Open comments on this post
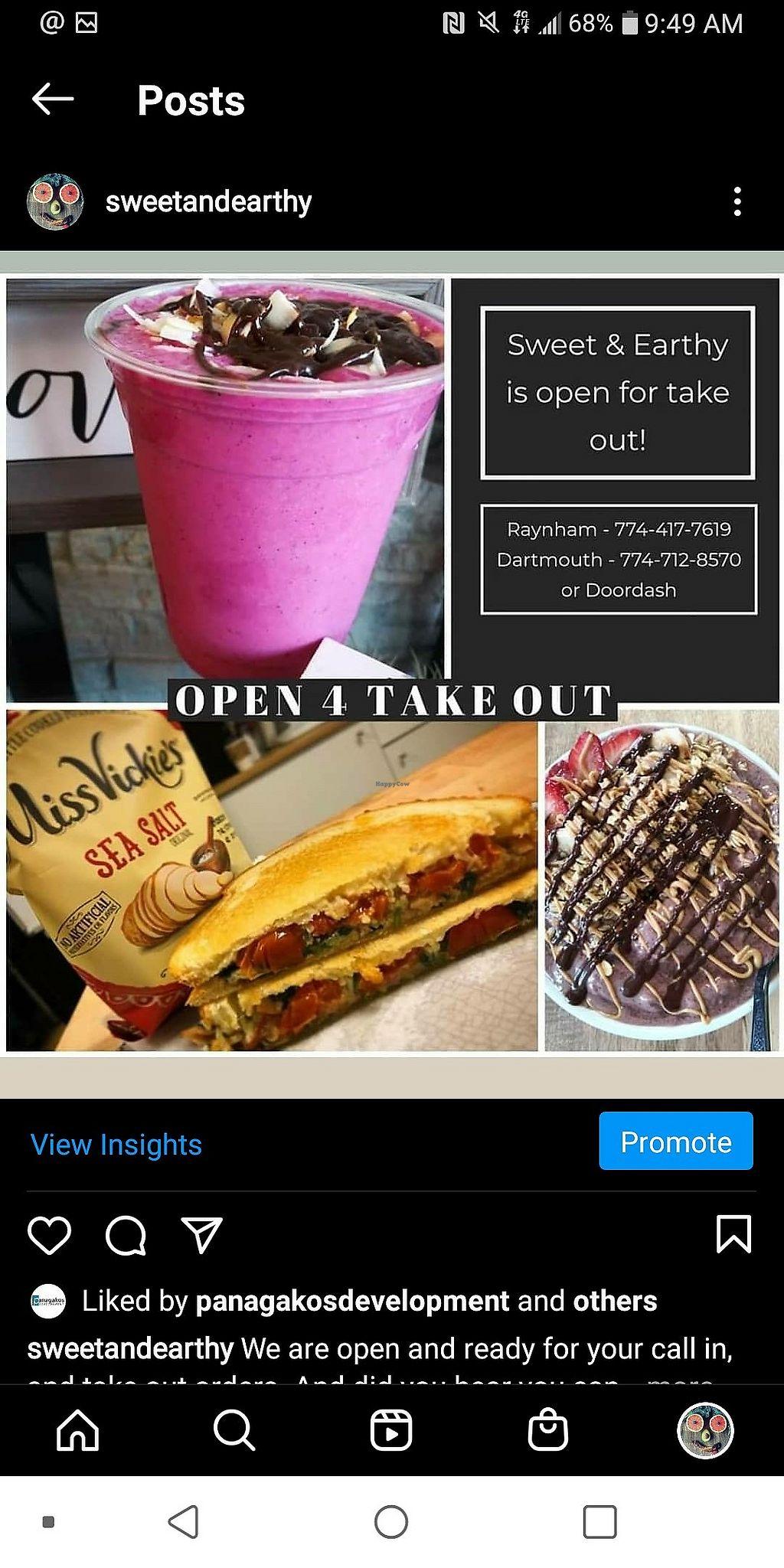The height and width of the screenshot is (1568, 784). click(x=126, y=1234)
